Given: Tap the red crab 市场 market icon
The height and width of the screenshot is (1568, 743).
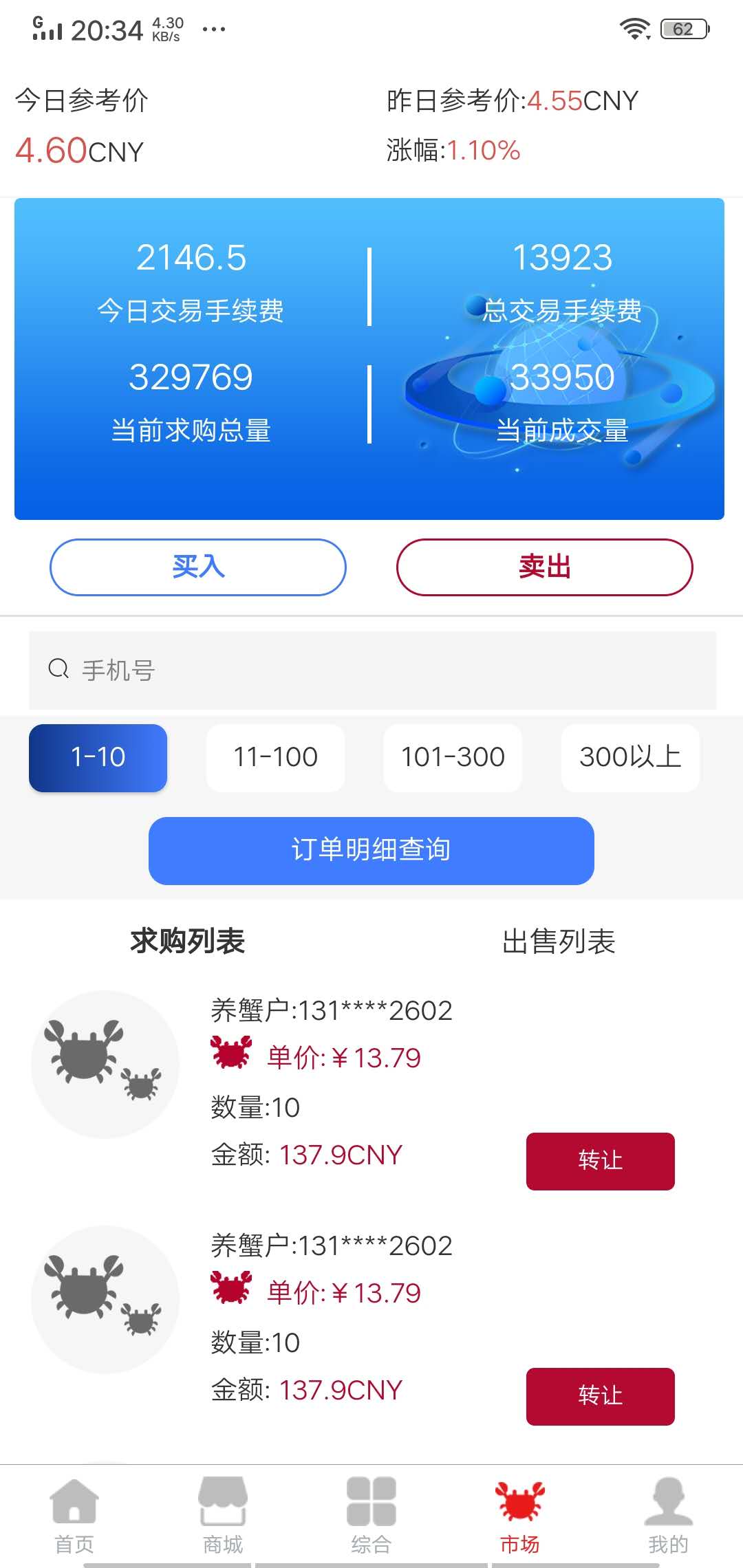Looking at the screenshot, I should point(519,1503).
